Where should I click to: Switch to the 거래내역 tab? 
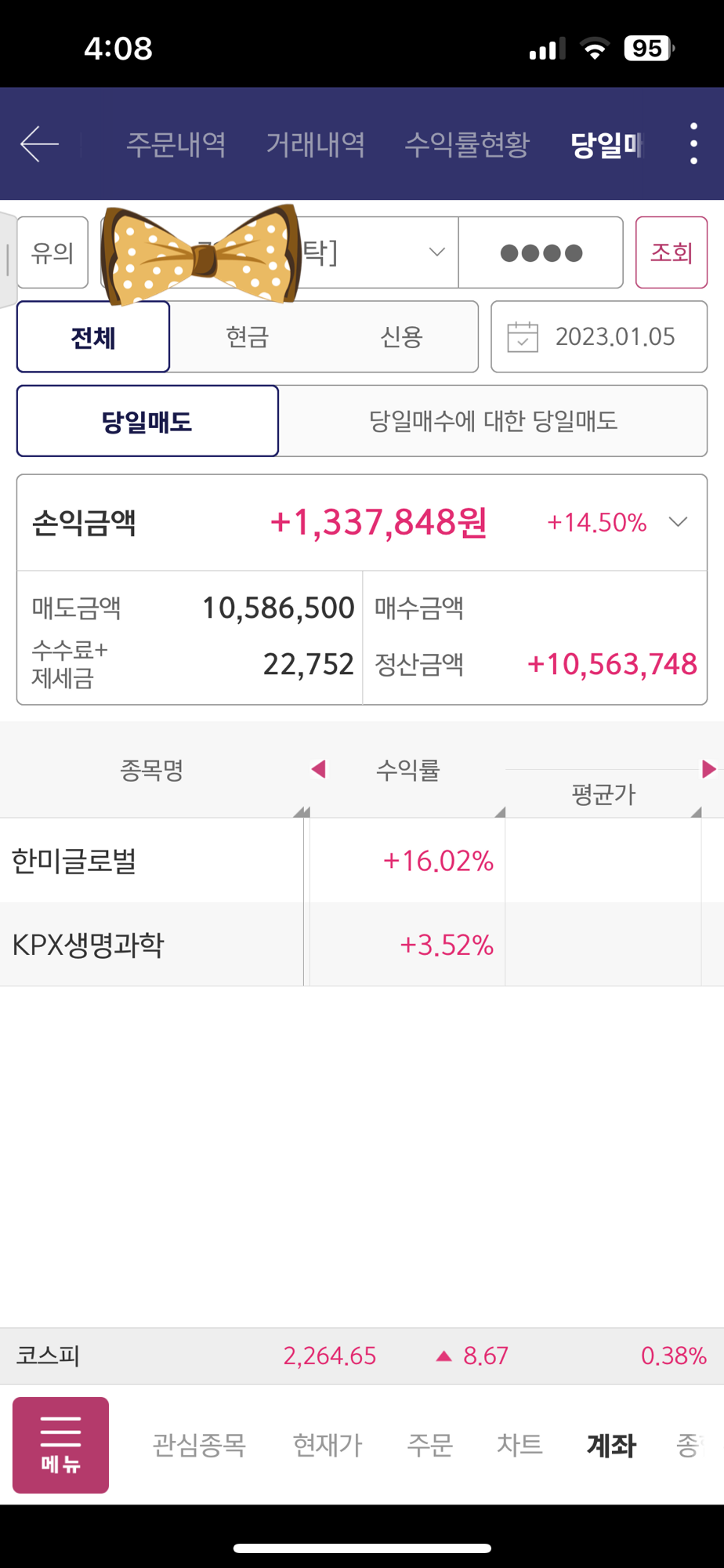tap(315, 144)
